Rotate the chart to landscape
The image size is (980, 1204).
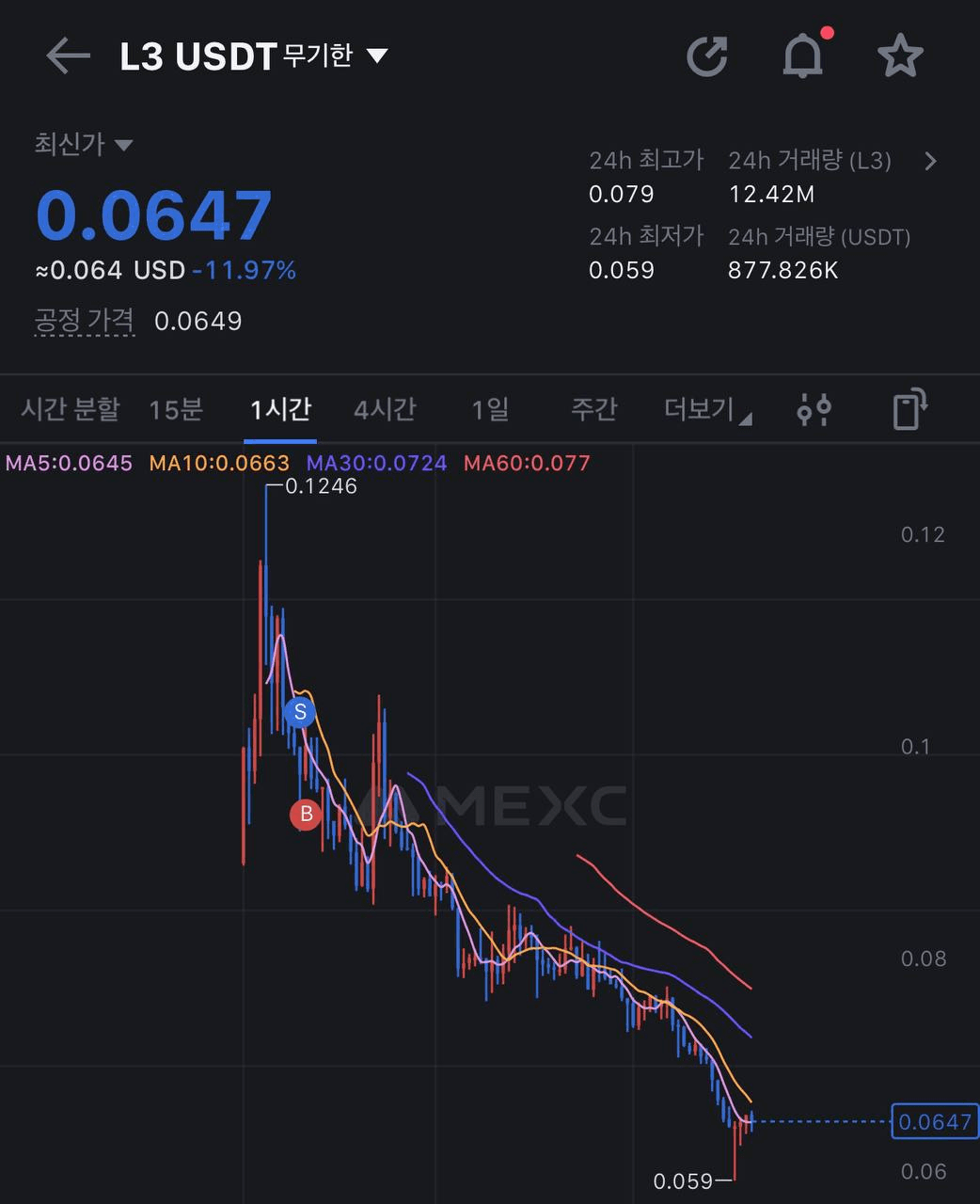pyautogui.click(x=909, y=409)
